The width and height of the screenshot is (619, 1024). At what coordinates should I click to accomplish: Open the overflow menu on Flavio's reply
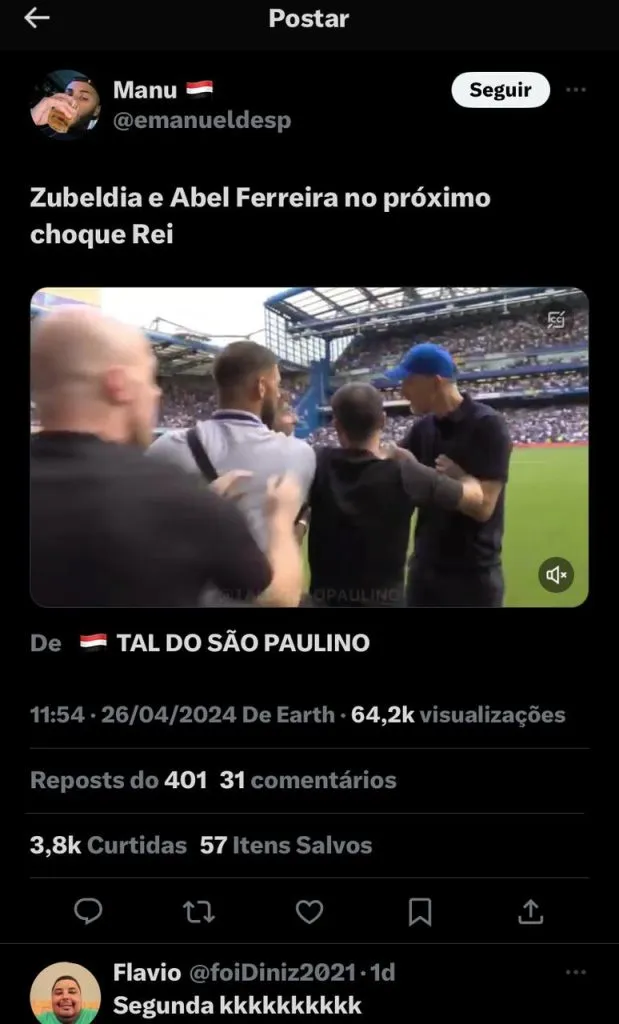point(576,972)
